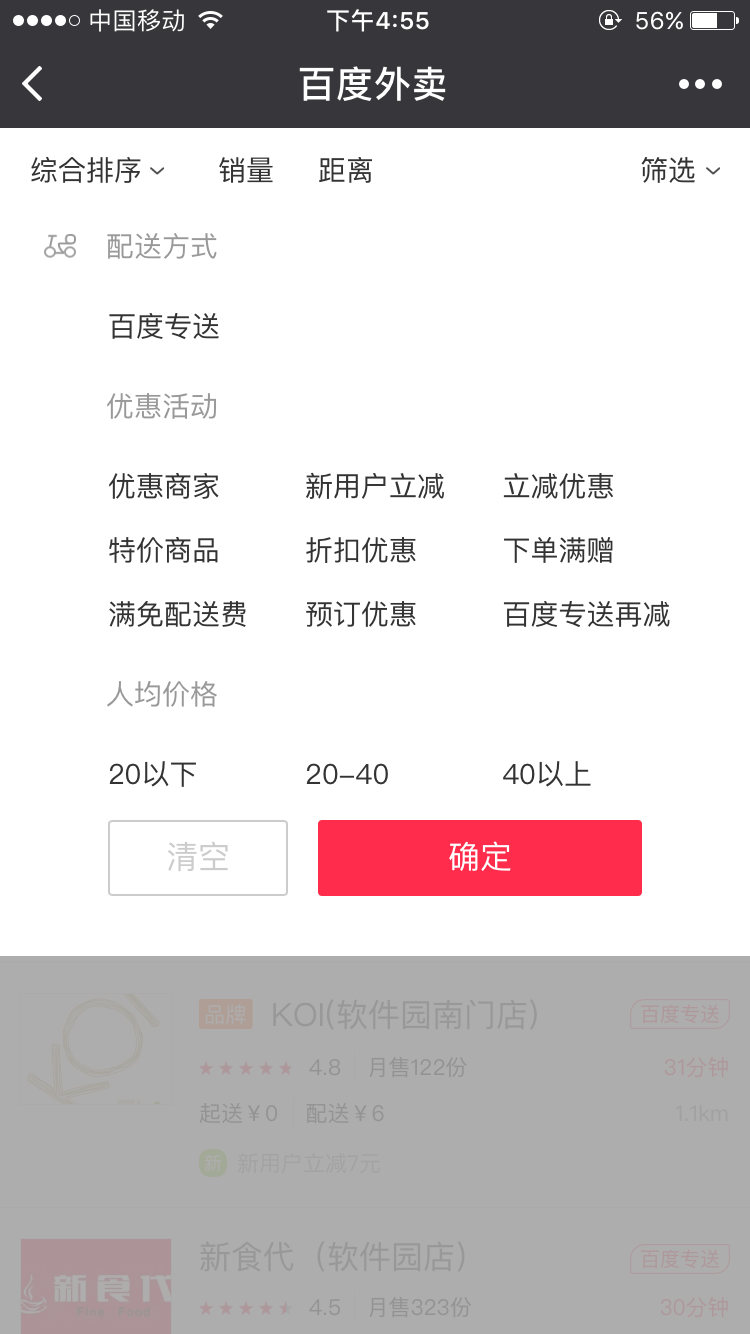This screenshot has height=1334, width=750.
Task: Select the 新用户立减 filter
Action: (375, 487)
